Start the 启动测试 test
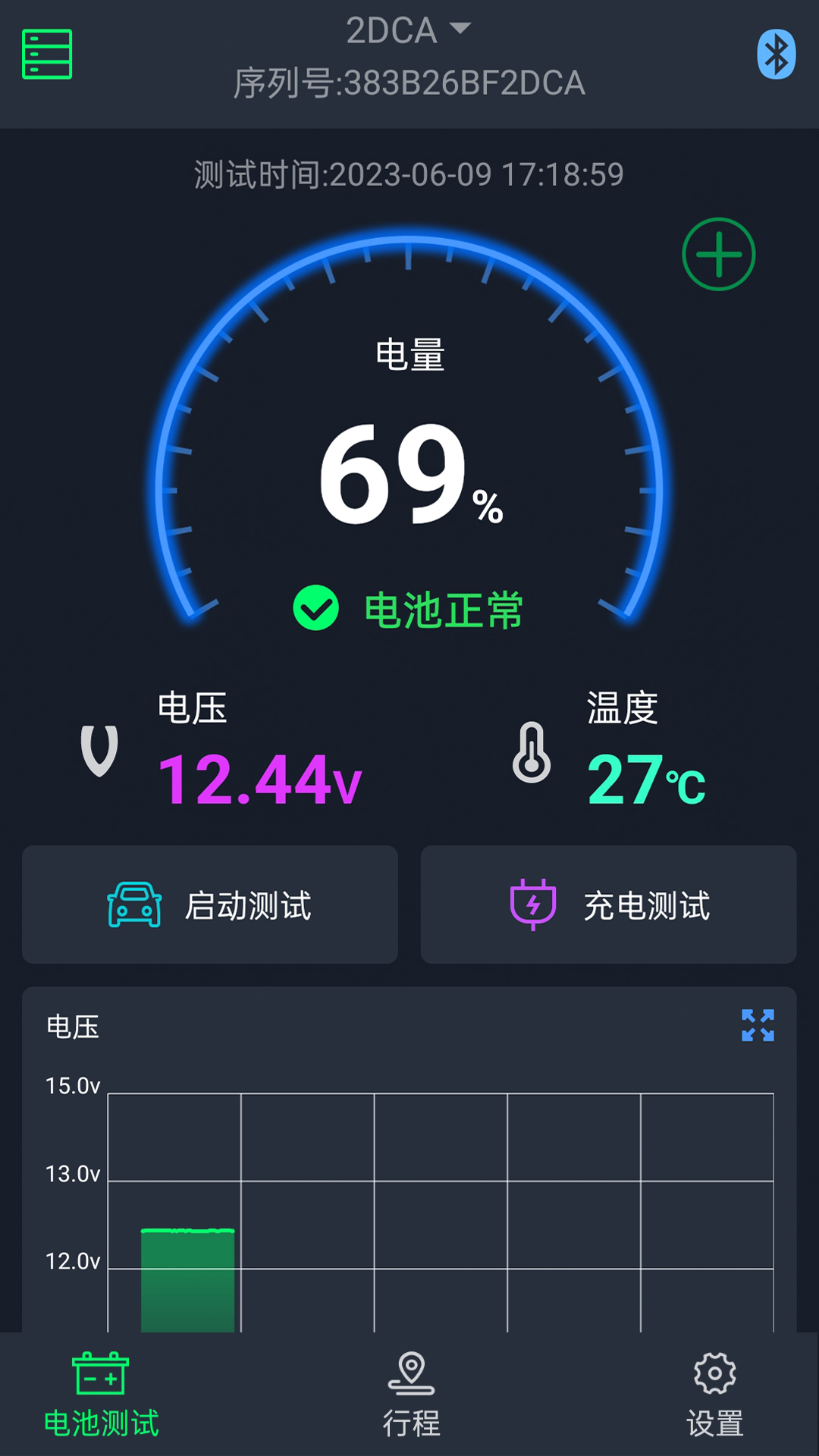 [x=211, y=905]
